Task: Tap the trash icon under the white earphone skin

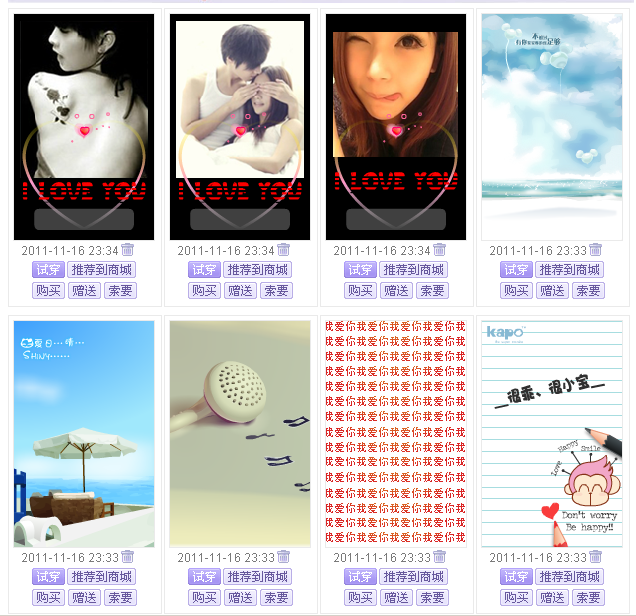Action: click(283, 557)
